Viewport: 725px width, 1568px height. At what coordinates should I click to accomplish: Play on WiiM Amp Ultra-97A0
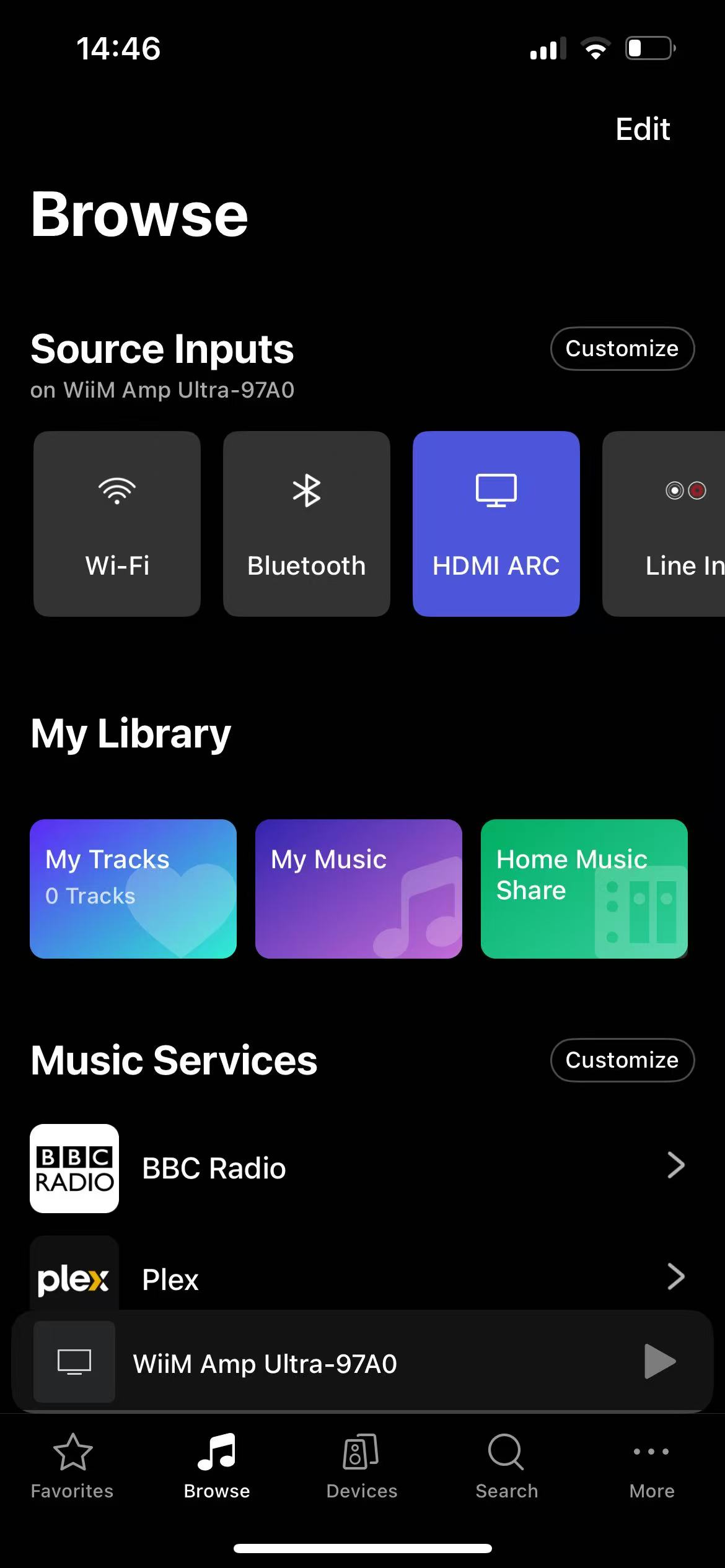[659, 1362]
